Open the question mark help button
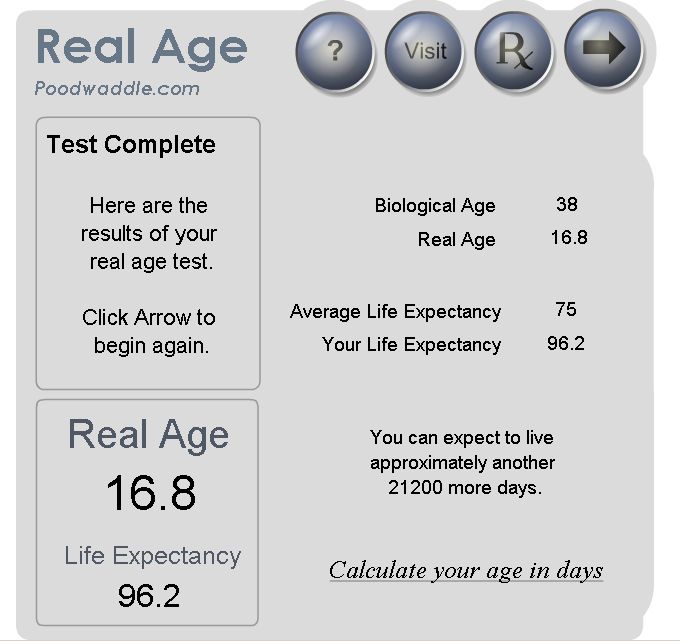Viewport: 680px width, 642px height. coord(336,51)
